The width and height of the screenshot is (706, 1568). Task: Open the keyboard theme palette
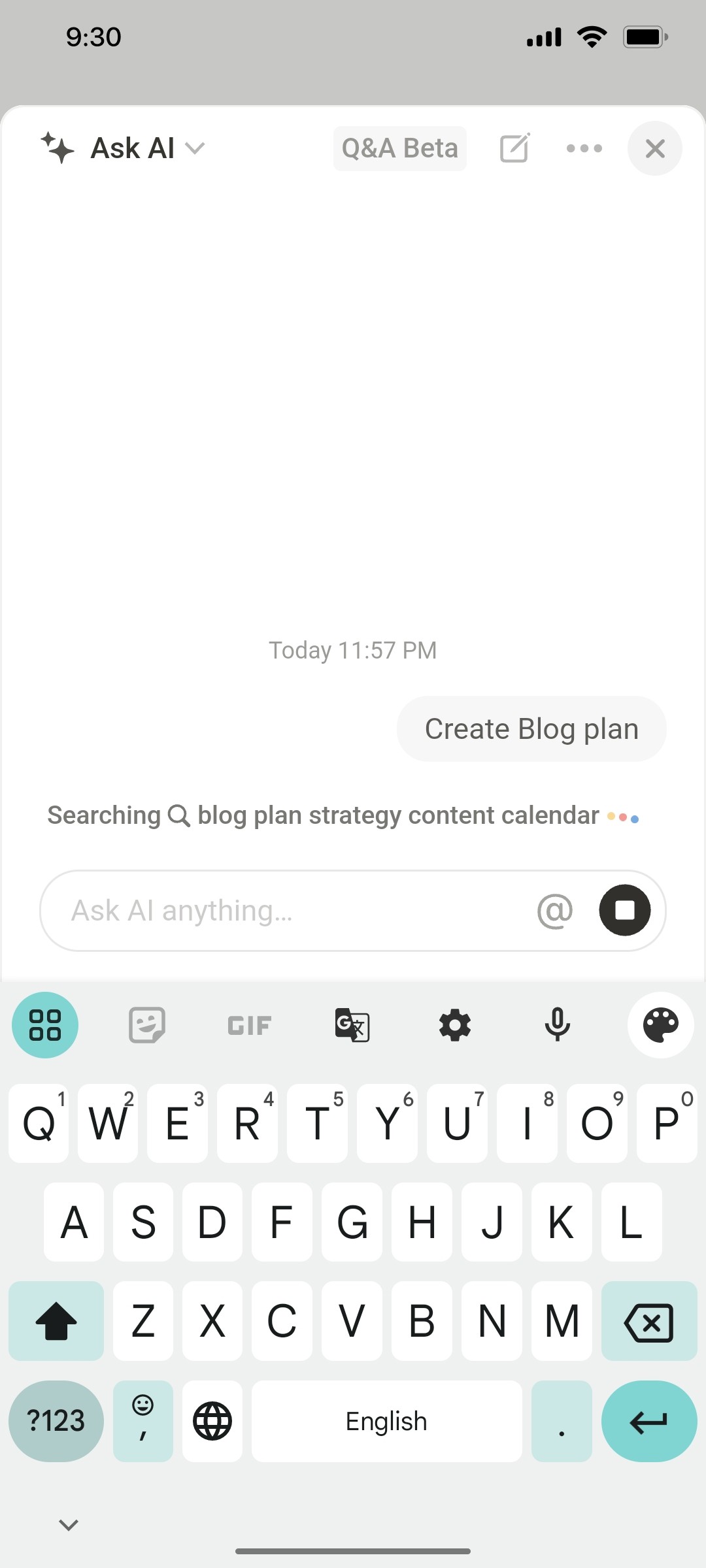pos(660,1024)
